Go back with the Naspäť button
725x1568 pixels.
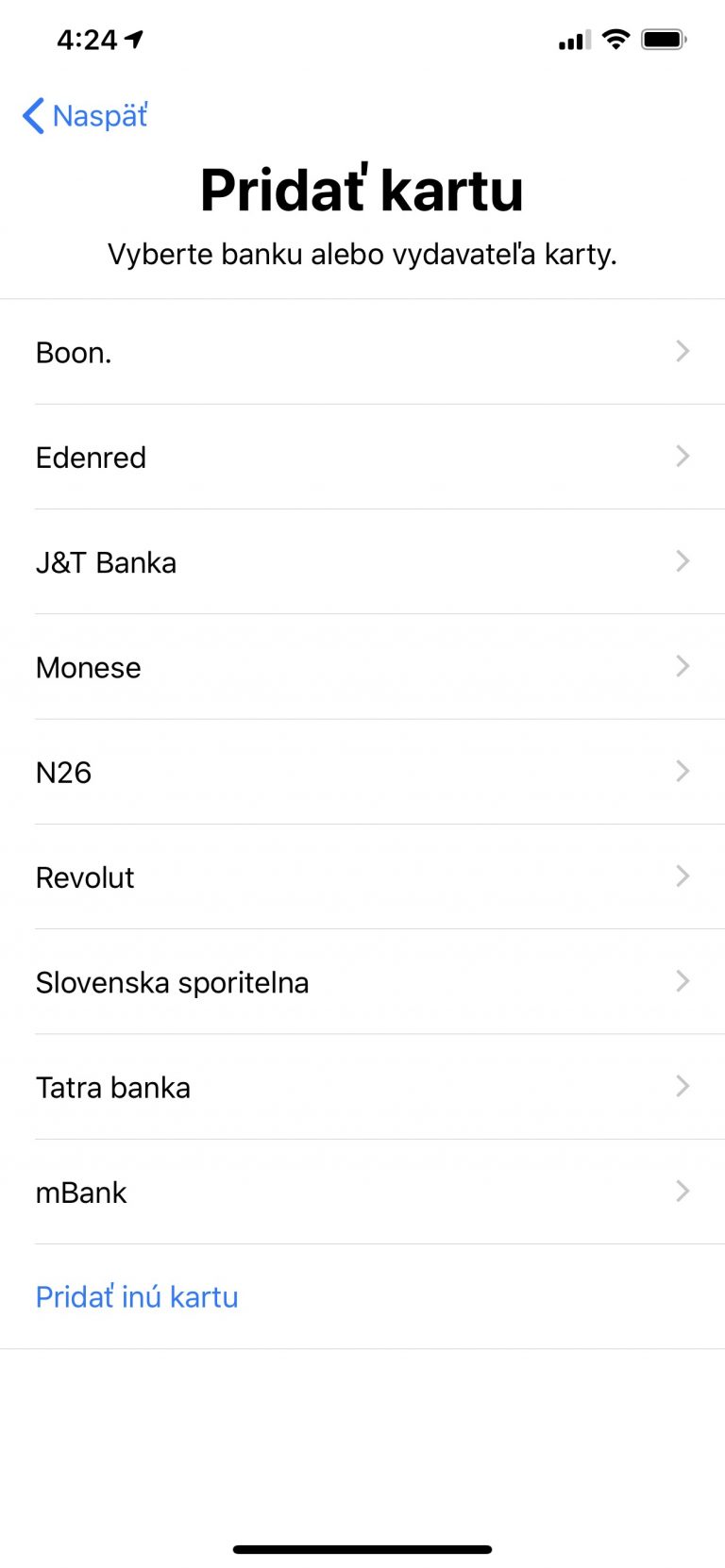coord(85,116)
